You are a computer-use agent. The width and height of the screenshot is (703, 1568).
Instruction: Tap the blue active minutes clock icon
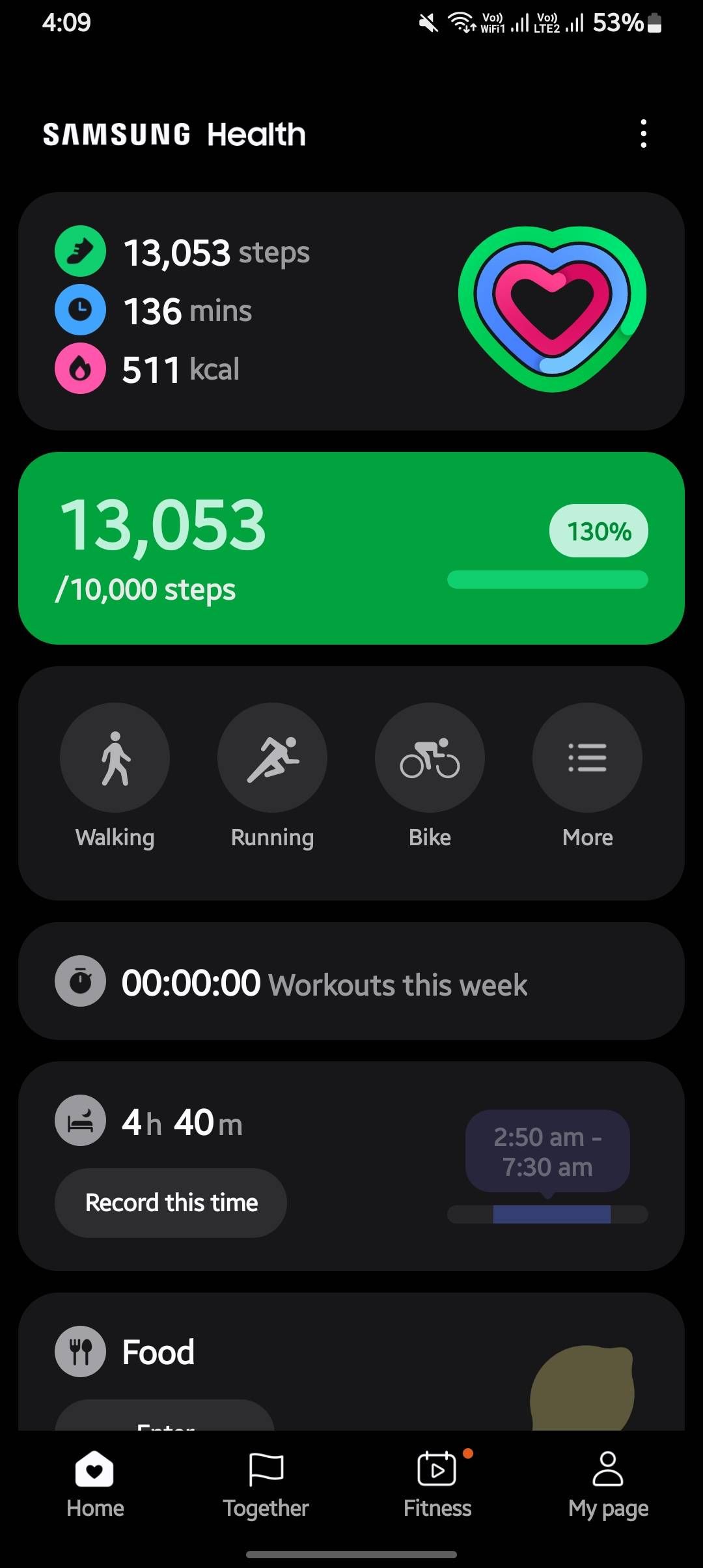pyautogui.click(x=79, y=310)
